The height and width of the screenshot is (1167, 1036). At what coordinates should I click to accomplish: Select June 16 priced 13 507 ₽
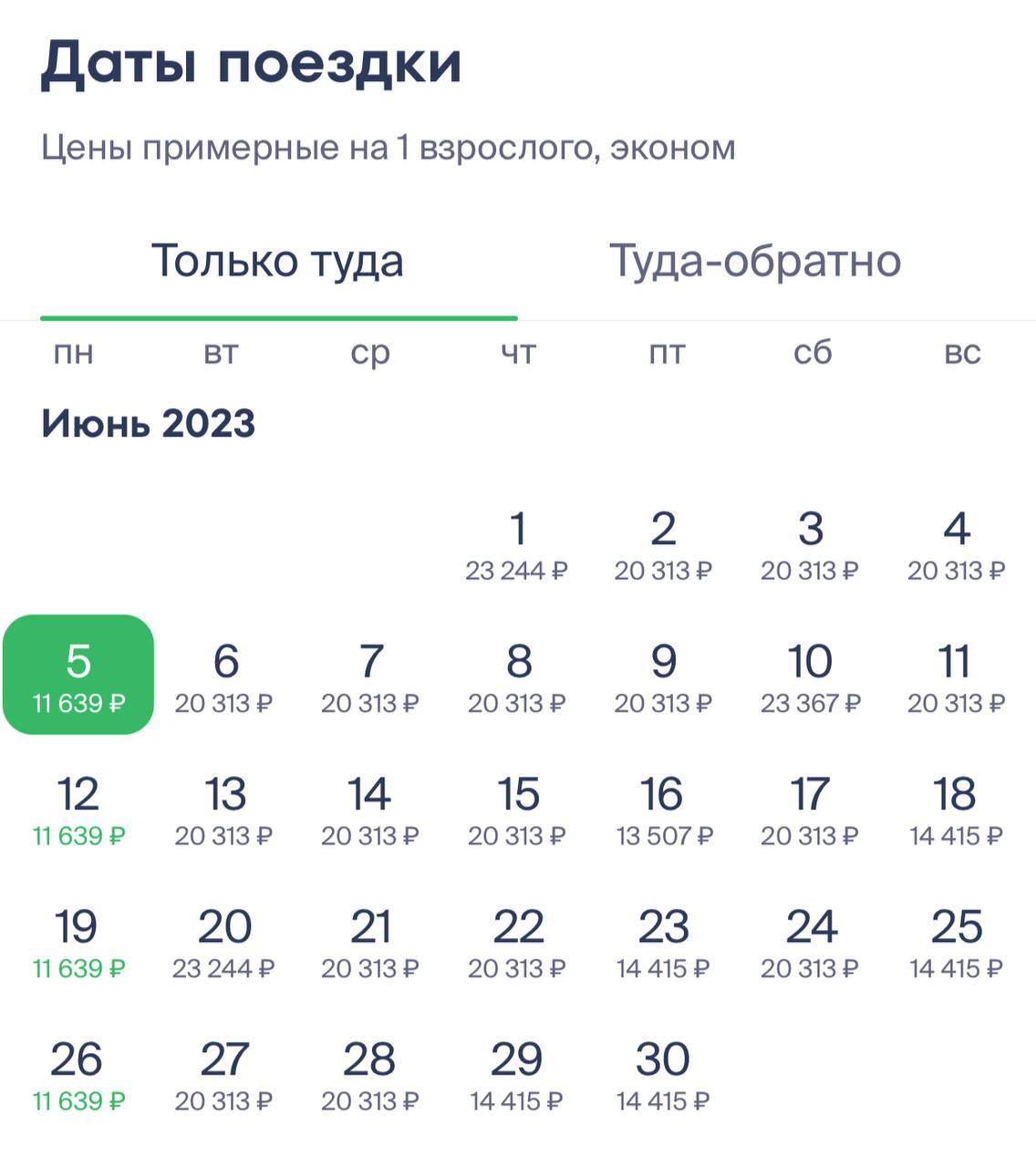pyautogui.click(x=665, y=808)
